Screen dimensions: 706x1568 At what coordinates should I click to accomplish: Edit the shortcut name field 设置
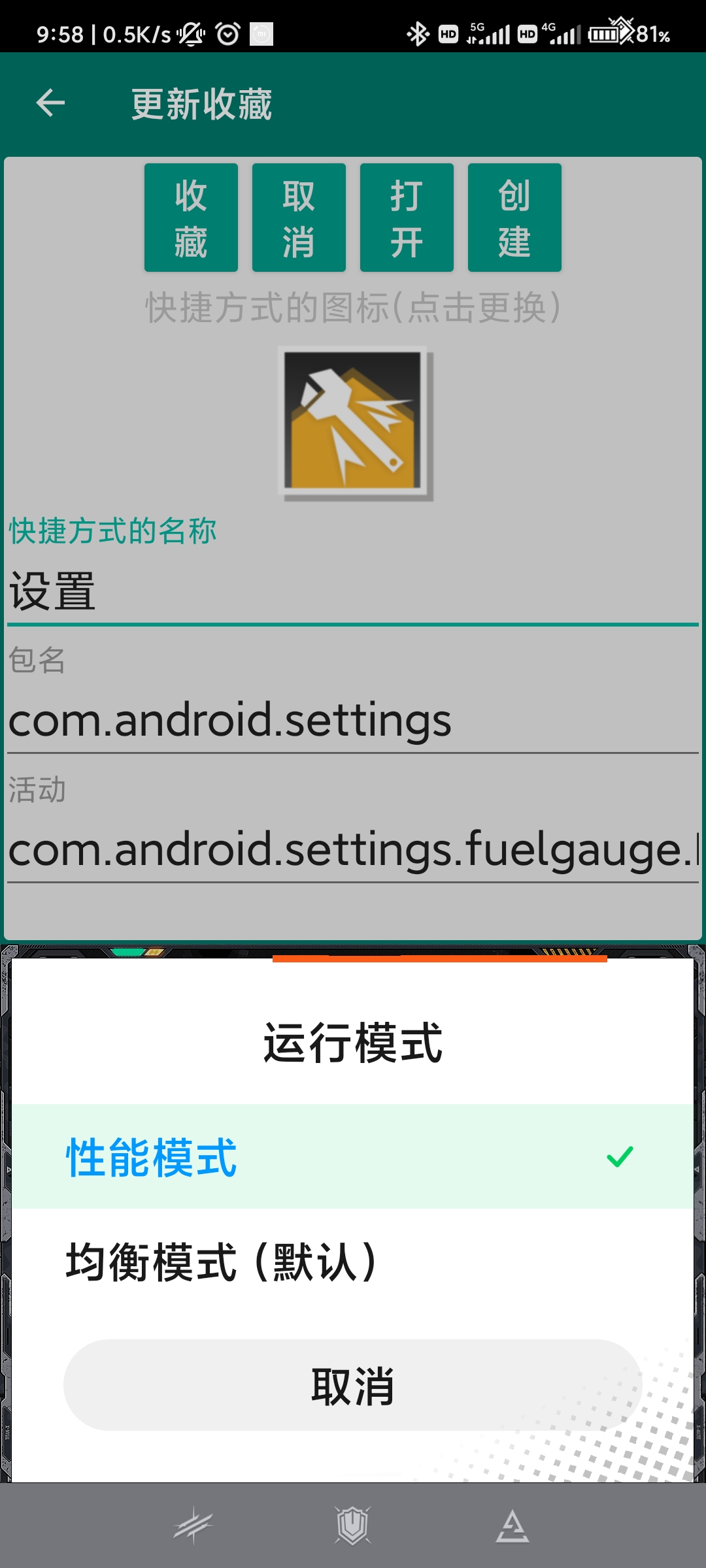tap(353, 592)
